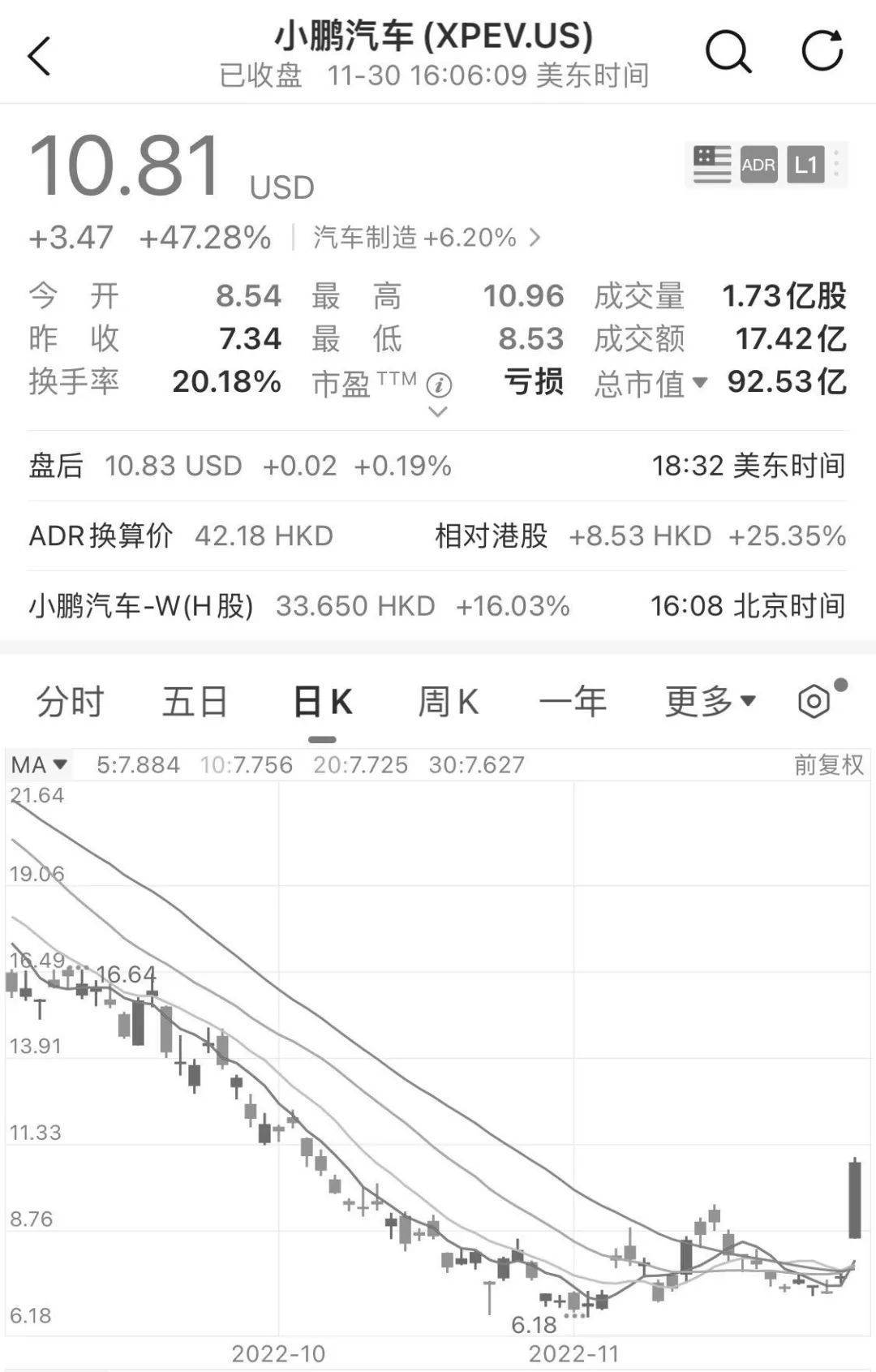The width and height of the screenshot is (876, 1372).
Task: Open the chart settings gear icon
Action: point(814,699)
